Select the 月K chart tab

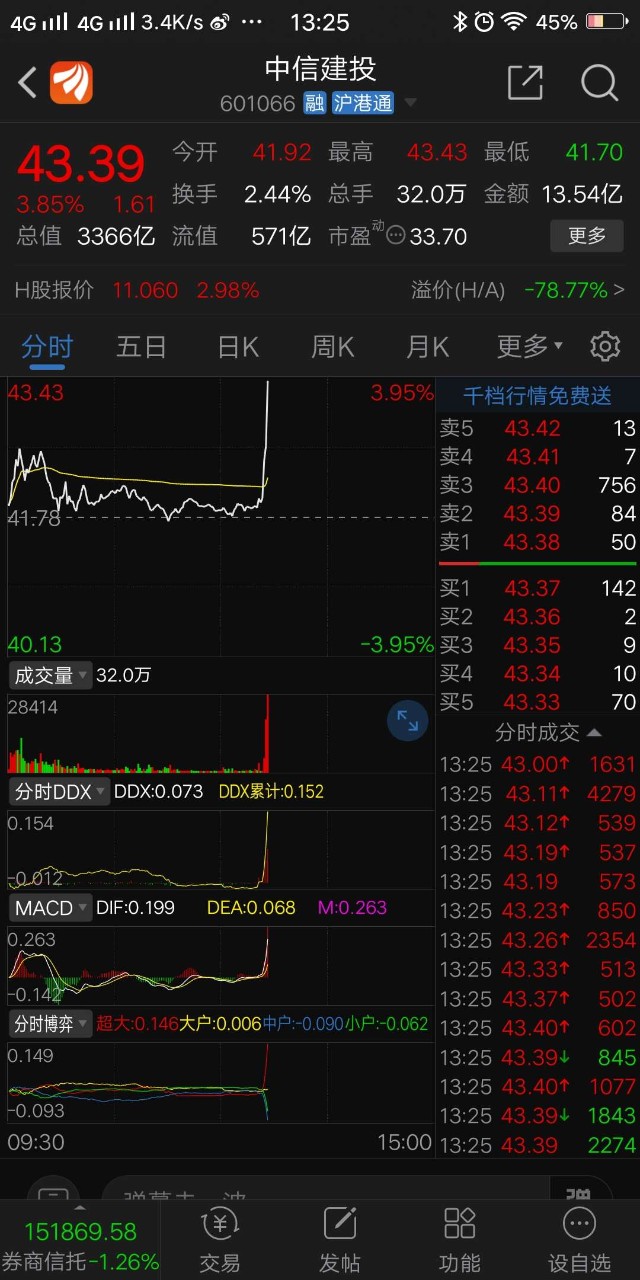tap(427, 347)
